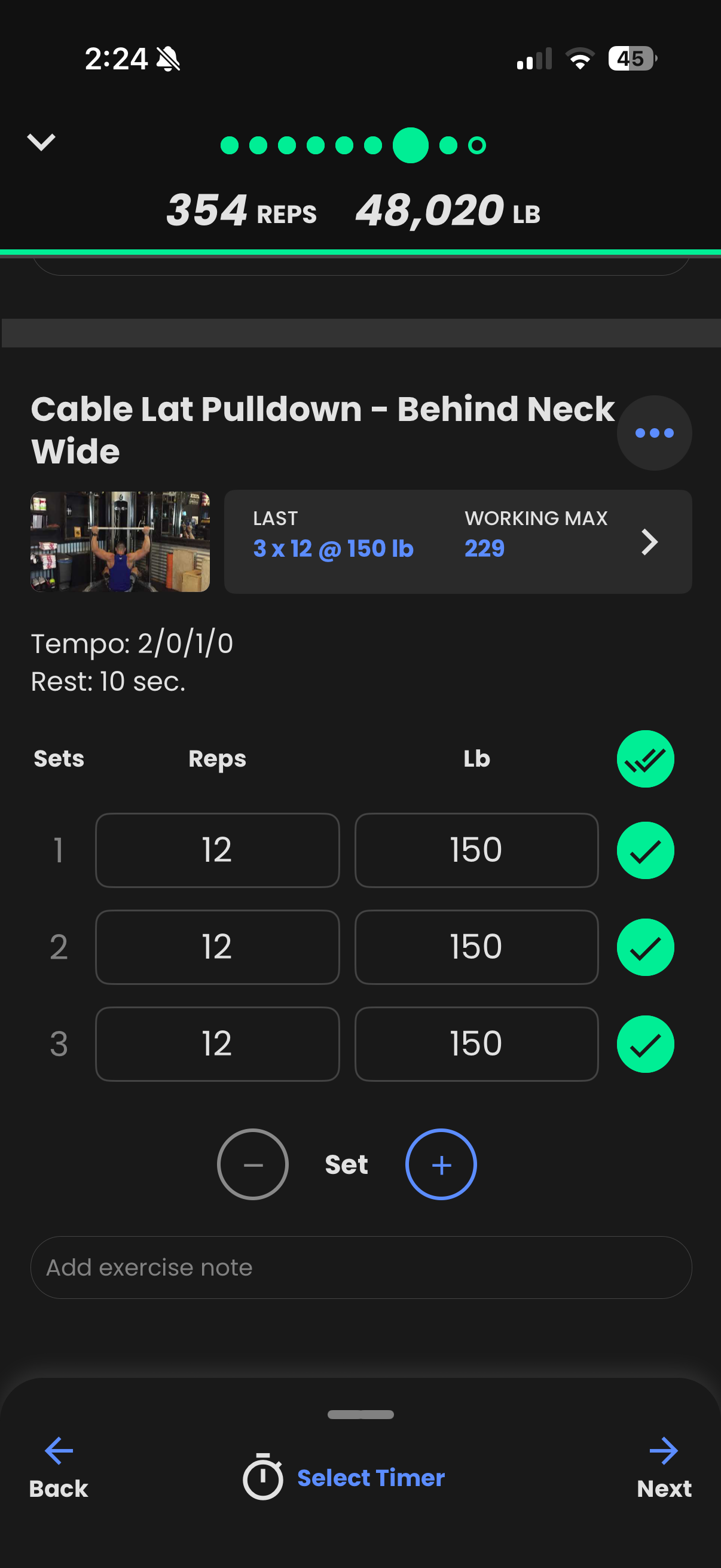Viewport: 721px width, 1568px height.
Task: Remove a set with the minus button
Action: point(252,1164)
